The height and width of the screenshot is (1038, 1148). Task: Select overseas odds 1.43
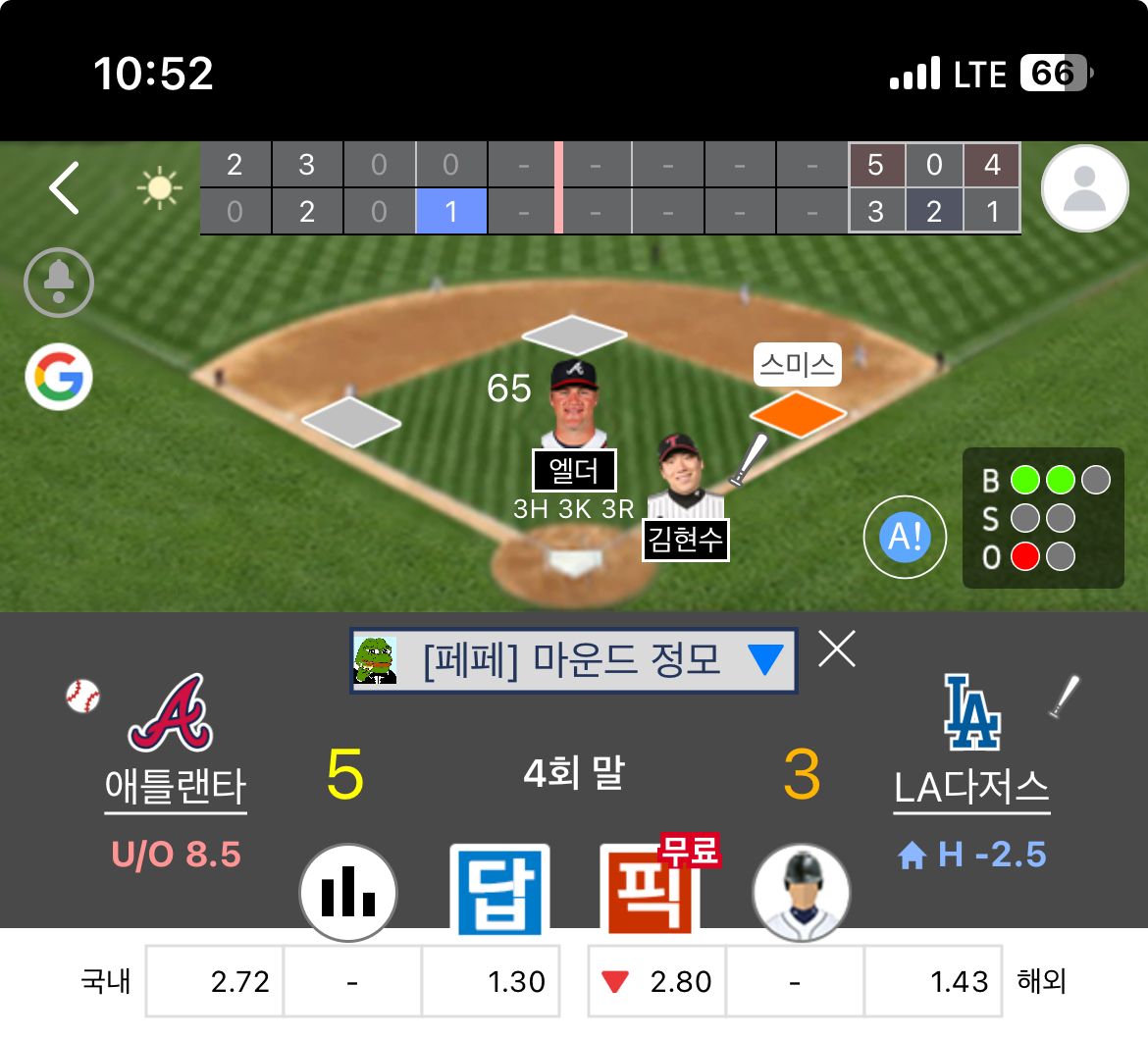[933, 981]
